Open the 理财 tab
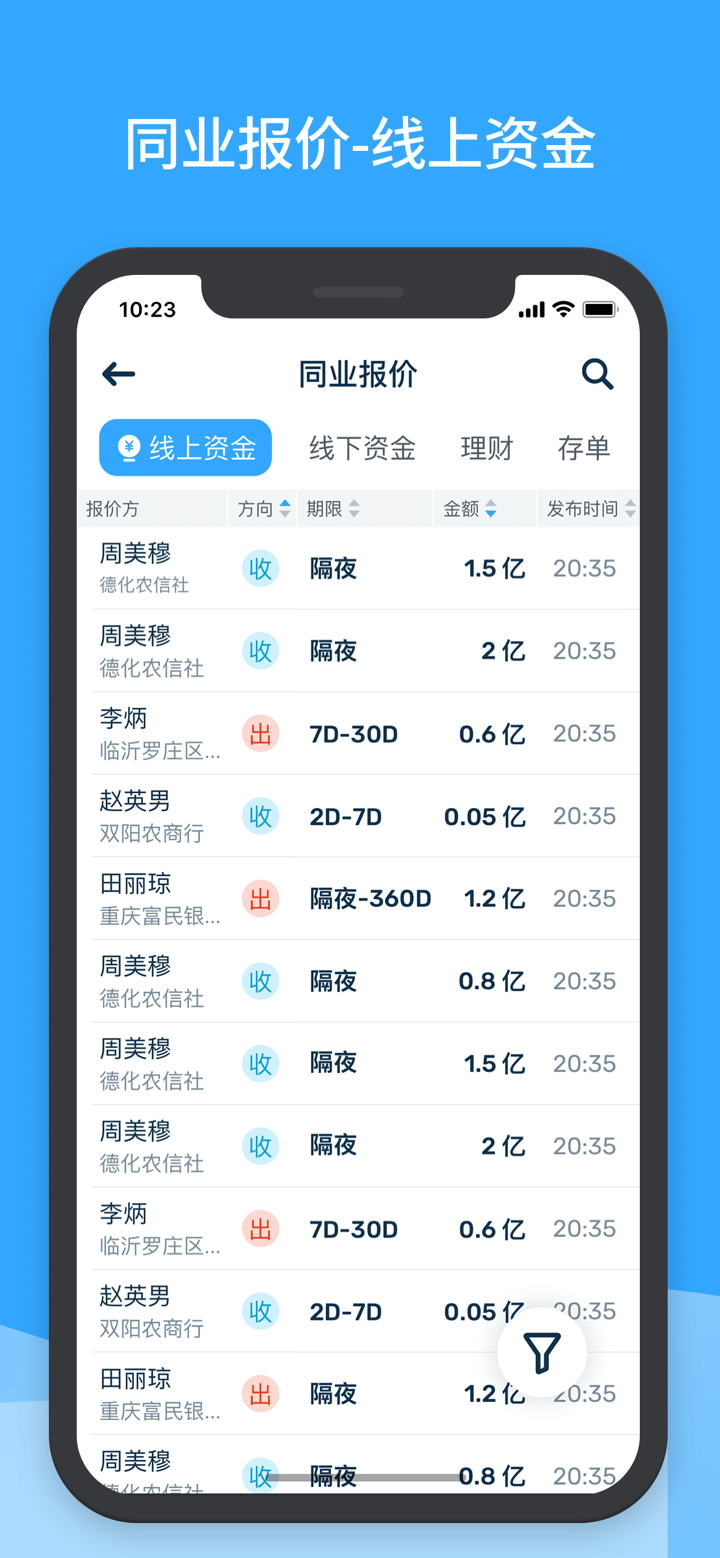This screenshot has width=720, height=1558. pyautogui.click(x=486, y=447)
